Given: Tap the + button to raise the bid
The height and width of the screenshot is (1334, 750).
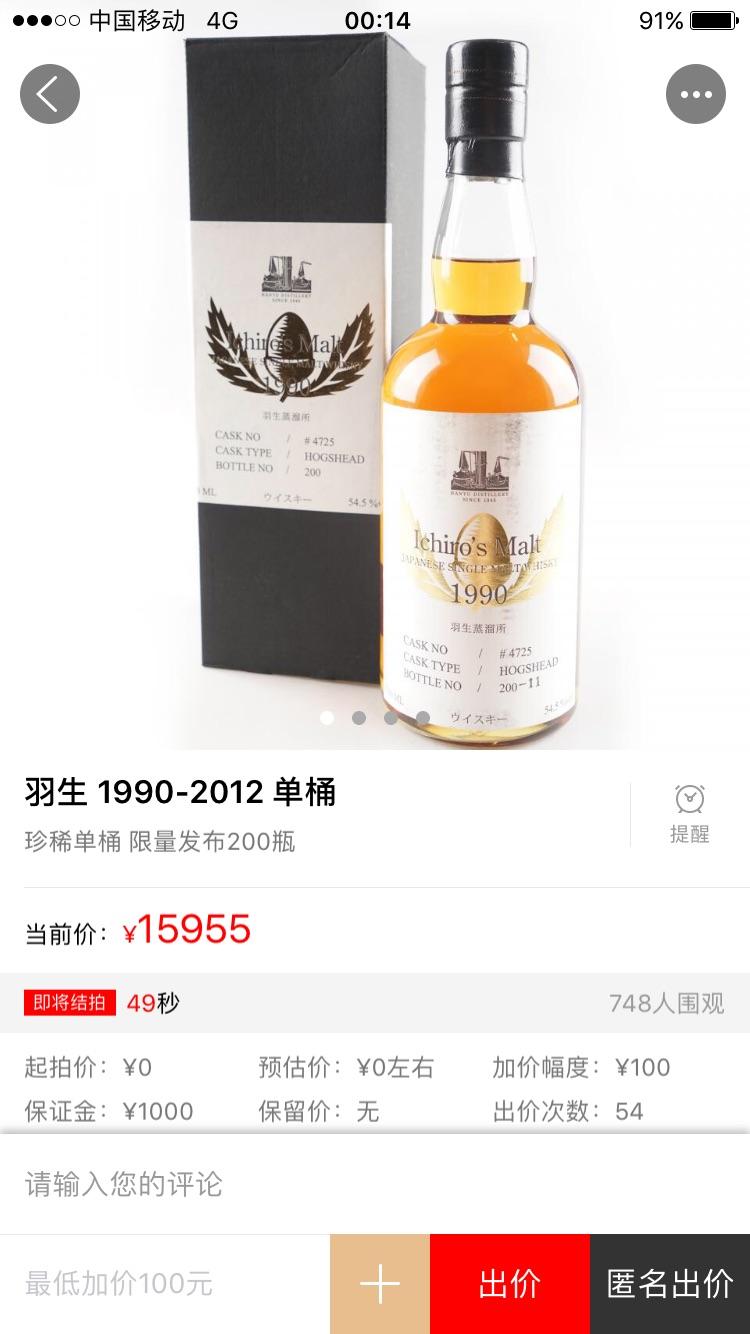Looking at the screenshot, I should pos(379,1283).
